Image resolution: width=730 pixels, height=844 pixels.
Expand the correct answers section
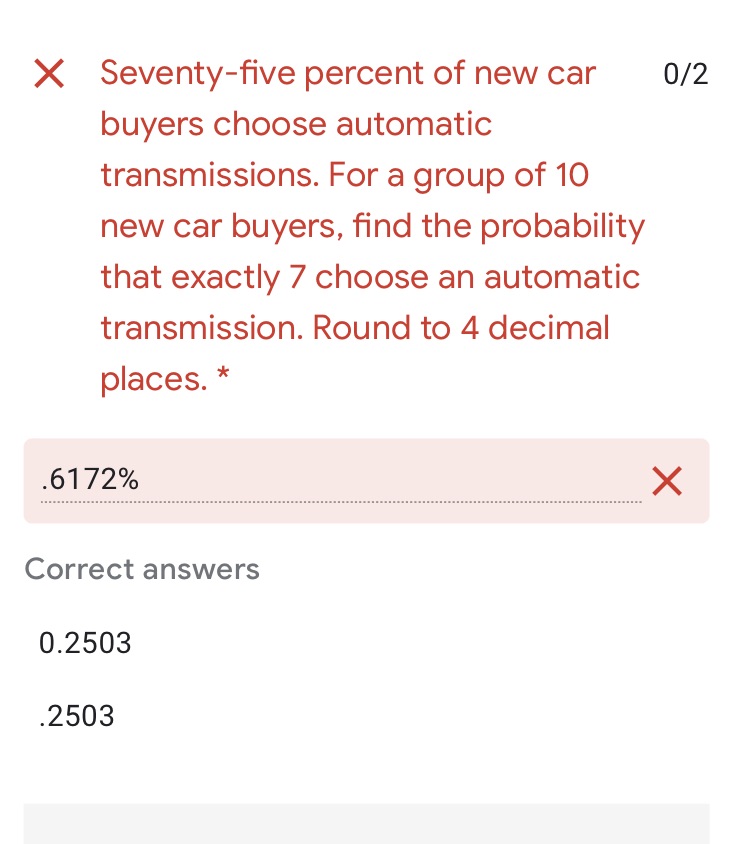pos(141,569)
